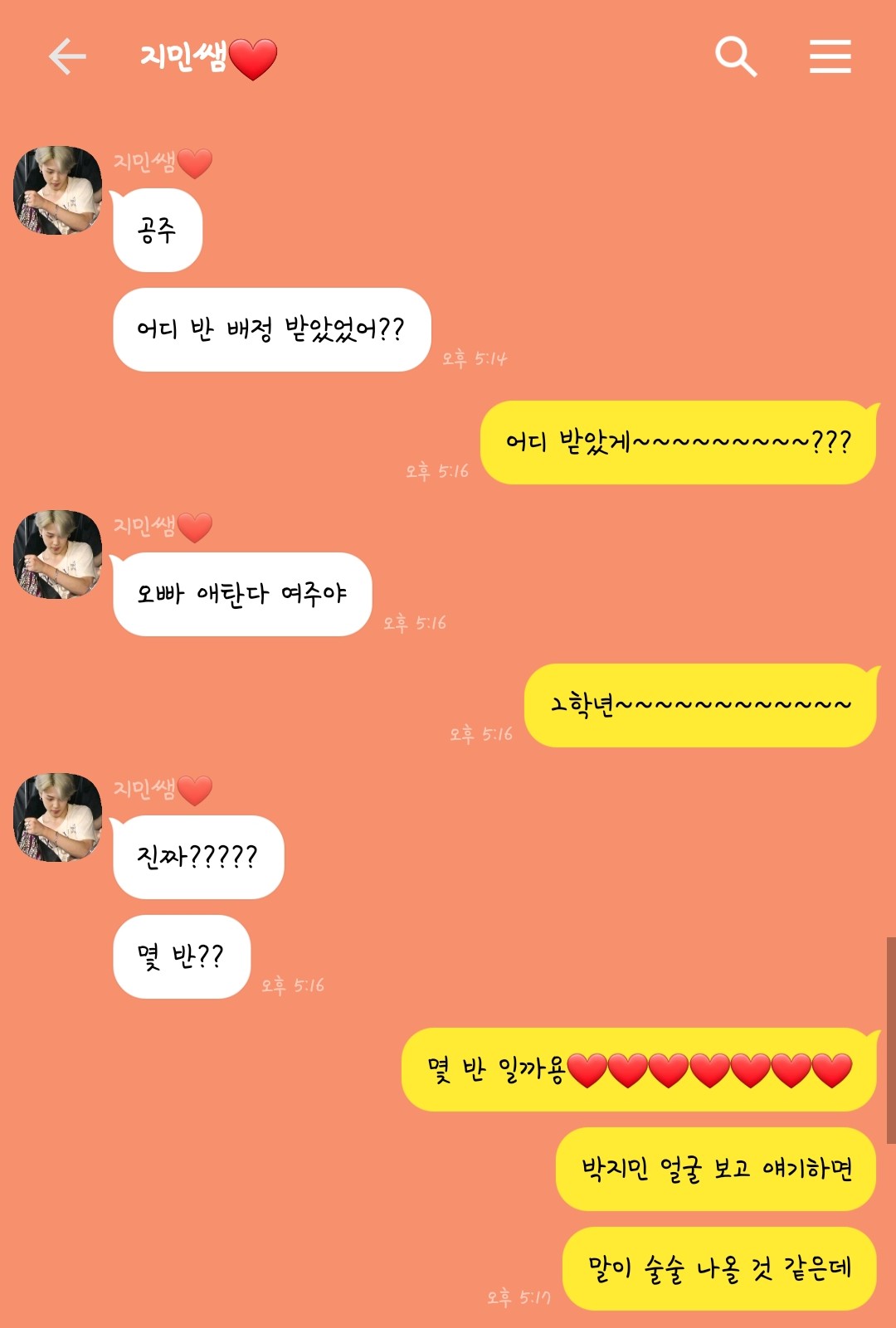Go back from the 지민쌤 chat
896x1328 pixels.
pos(67,57)
